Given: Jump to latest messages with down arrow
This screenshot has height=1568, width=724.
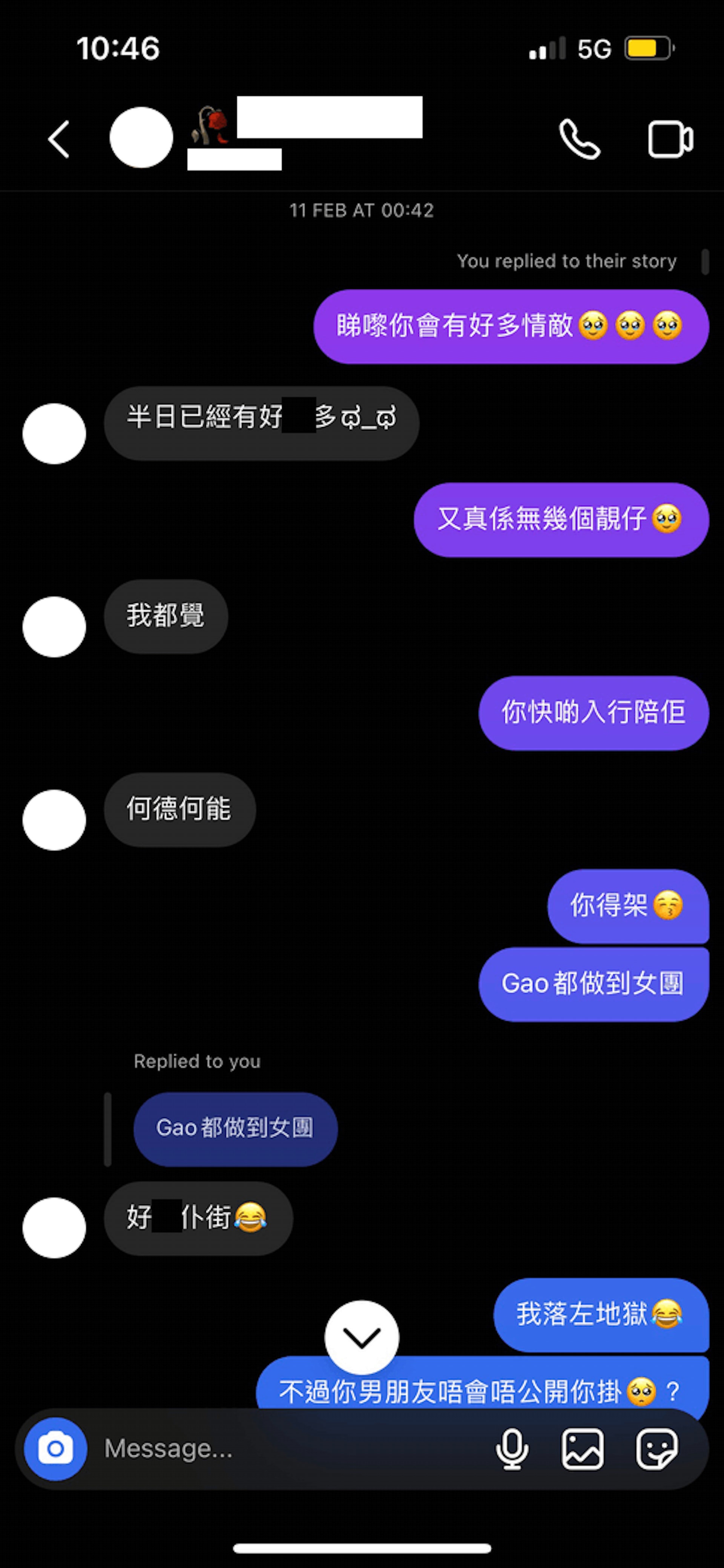Looking at the screenshot, I should [x=362, y=1337].
